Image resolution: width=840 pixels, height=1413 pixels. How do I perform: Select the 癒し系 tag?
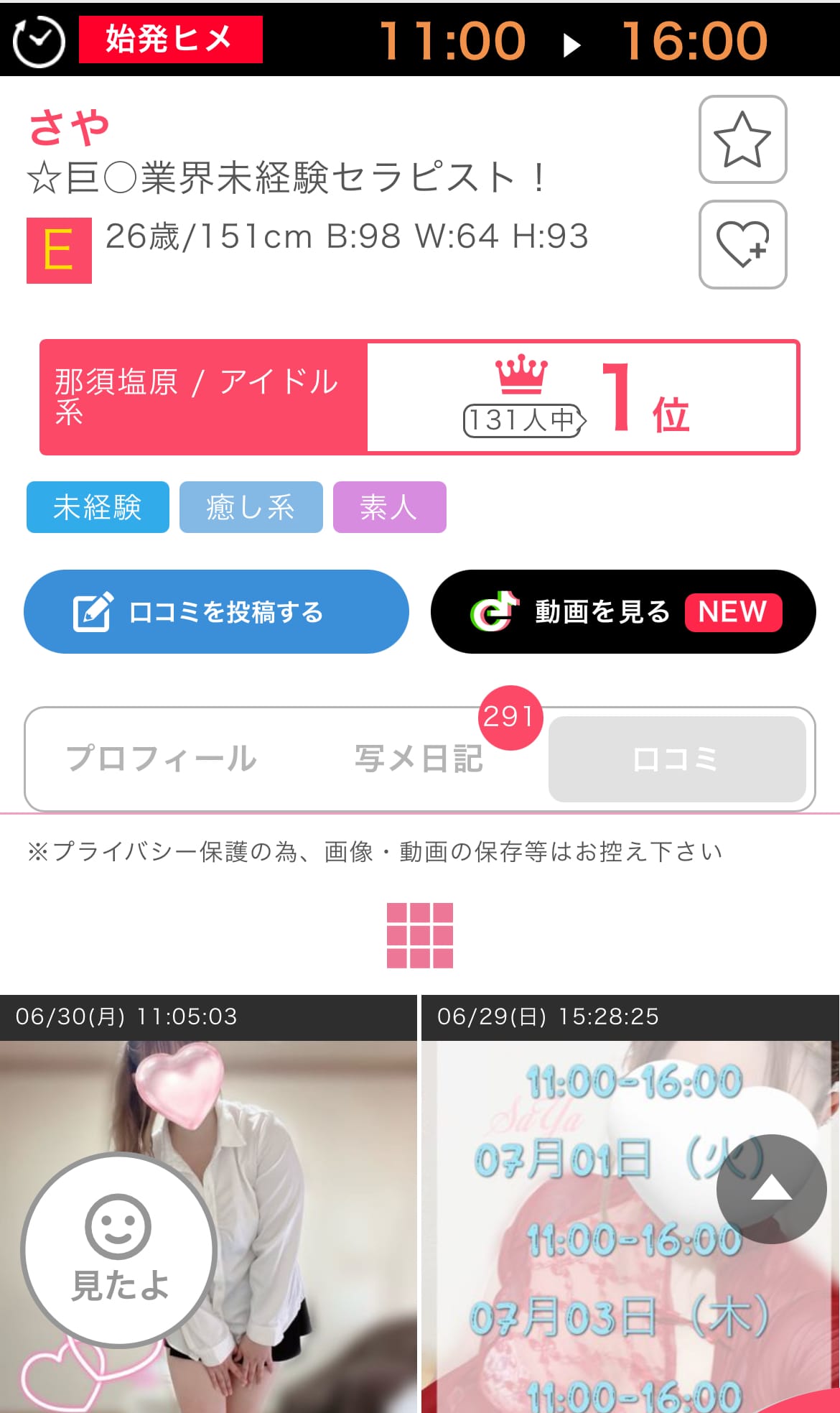251,507
